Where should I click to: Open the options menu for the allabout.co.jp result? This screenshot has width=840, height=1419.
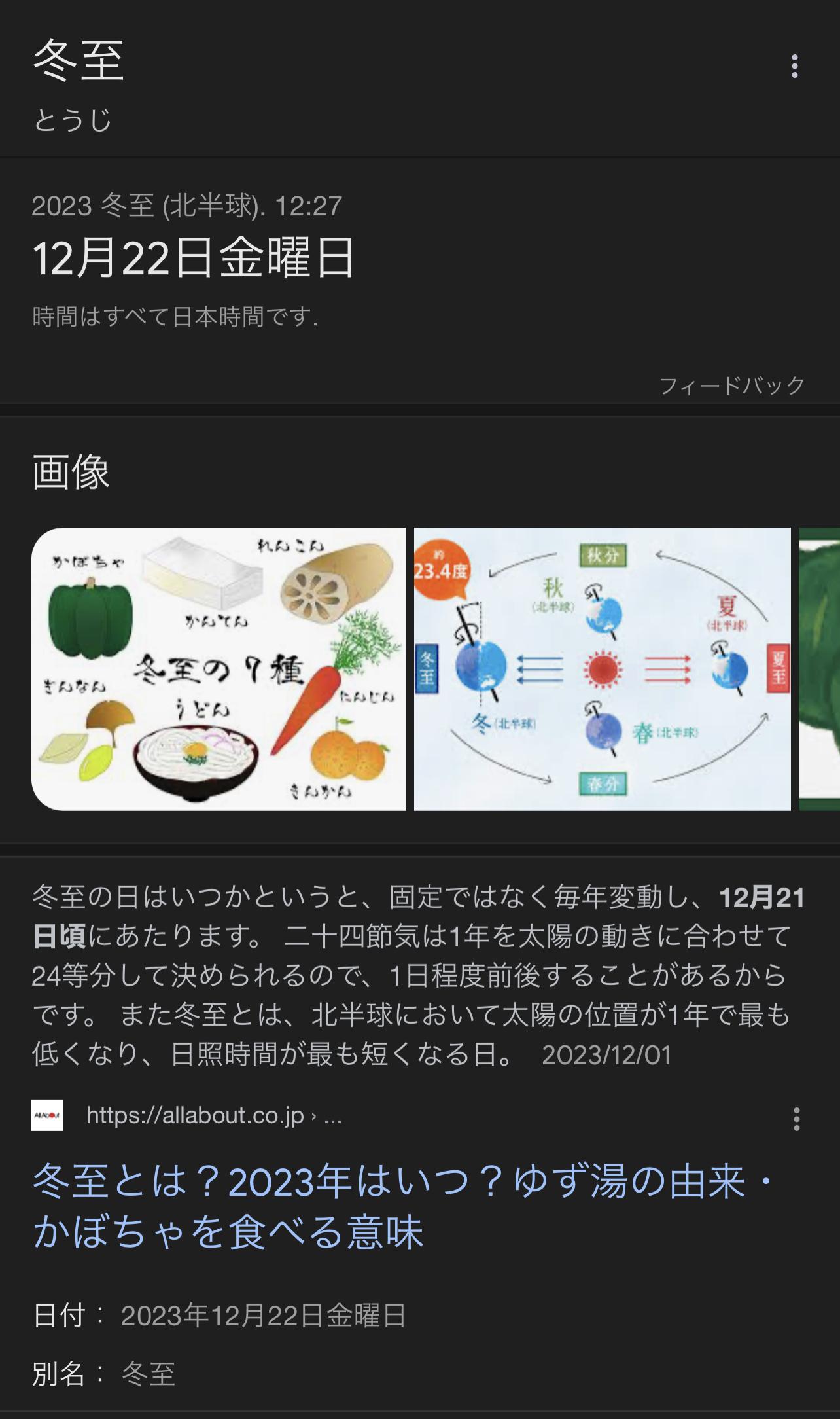point(796,1119)
